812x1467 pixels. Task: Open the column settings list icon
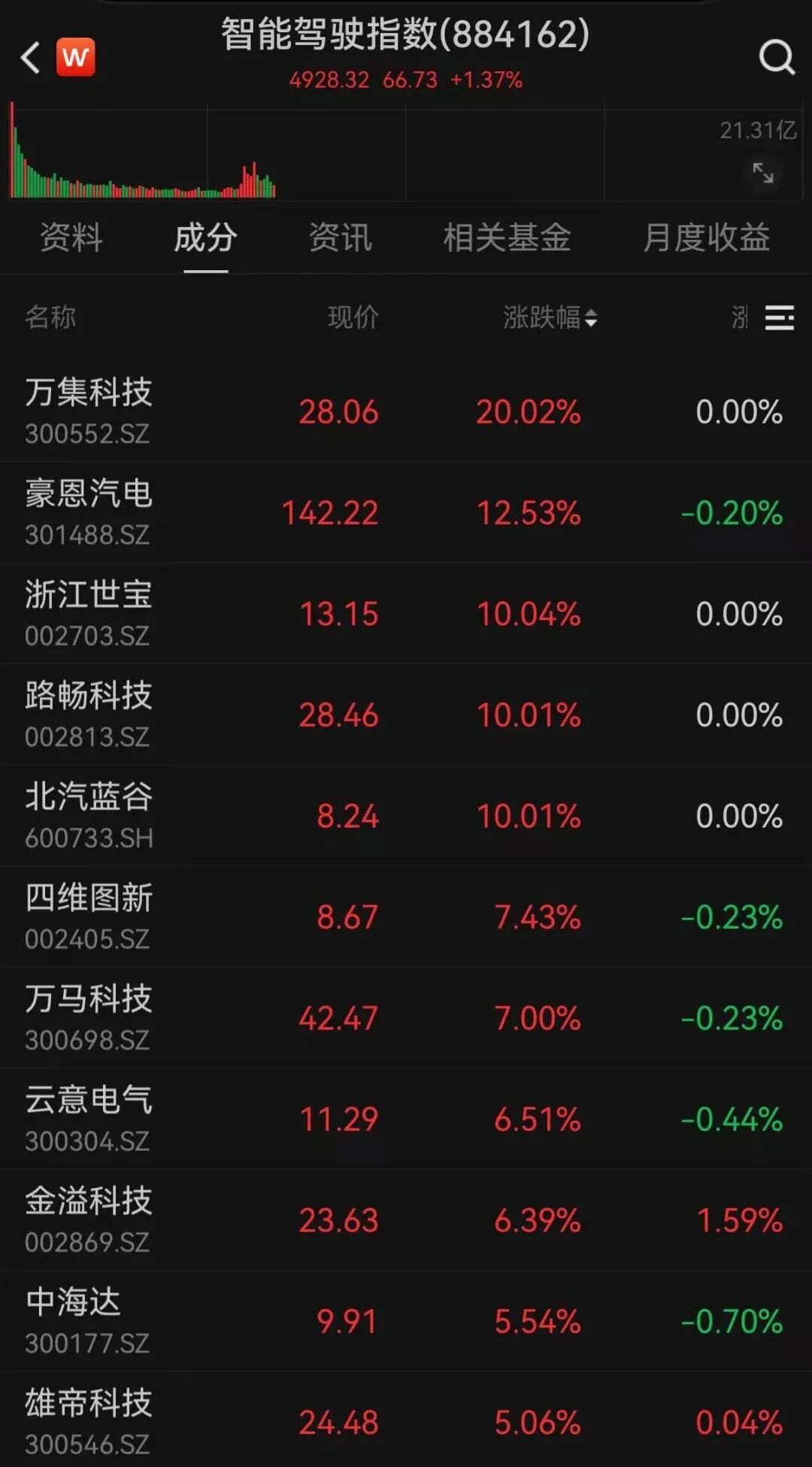(779, 317)
